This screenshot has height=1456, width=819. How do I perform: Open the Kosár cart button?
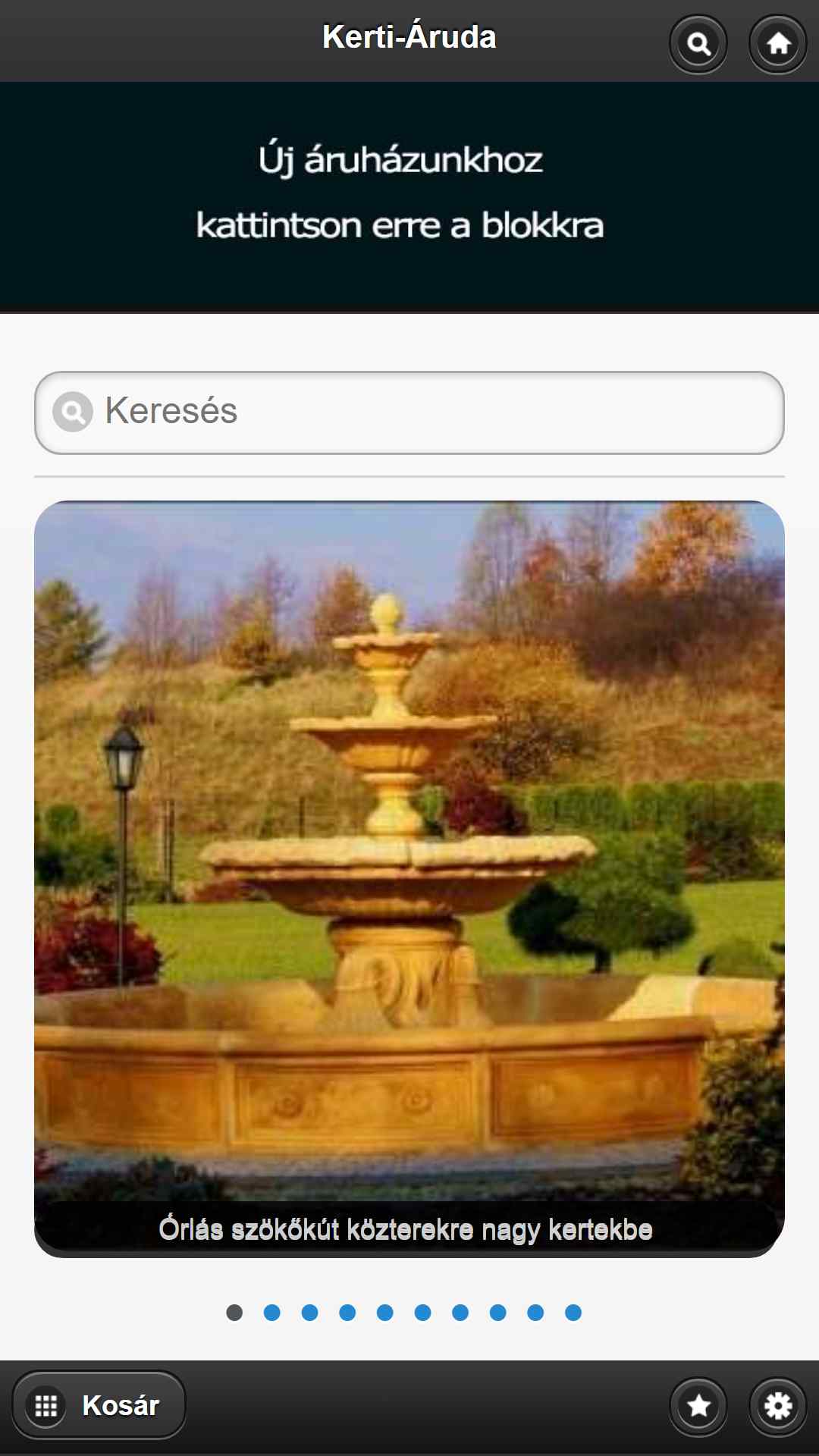coord(99,1405)
